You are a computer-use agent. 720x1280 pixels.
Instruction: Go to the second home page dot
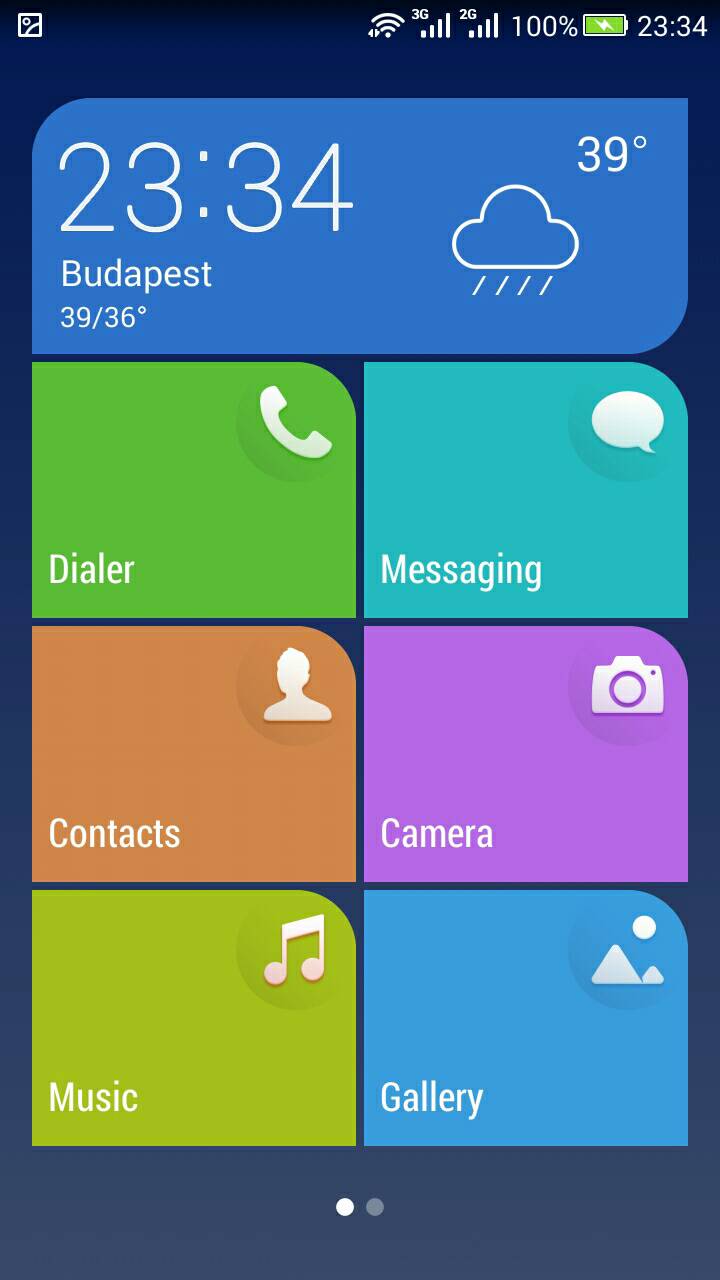point(375,1207)
